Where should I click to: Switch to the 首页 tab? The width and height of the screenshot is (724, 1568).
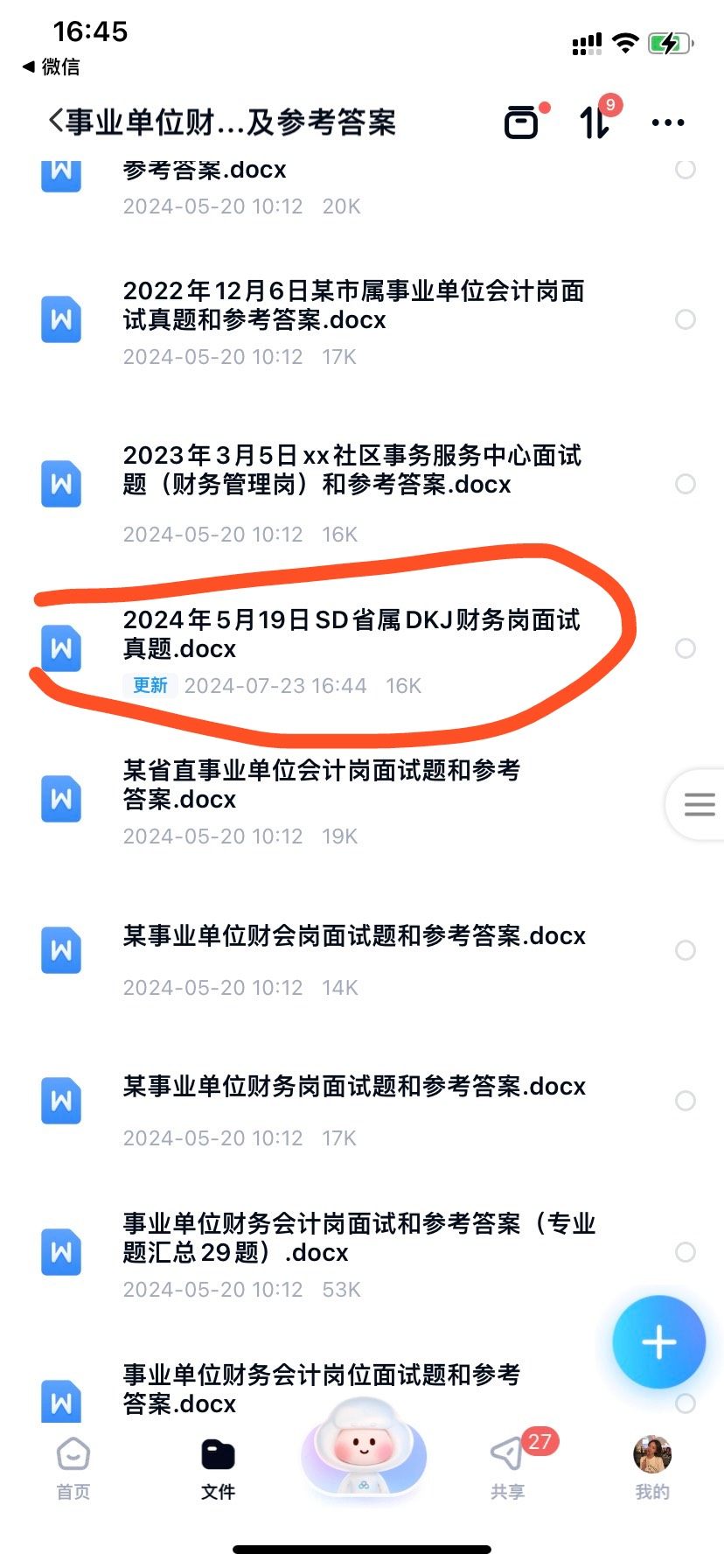pyautogui.click(x=73, y=1467)
